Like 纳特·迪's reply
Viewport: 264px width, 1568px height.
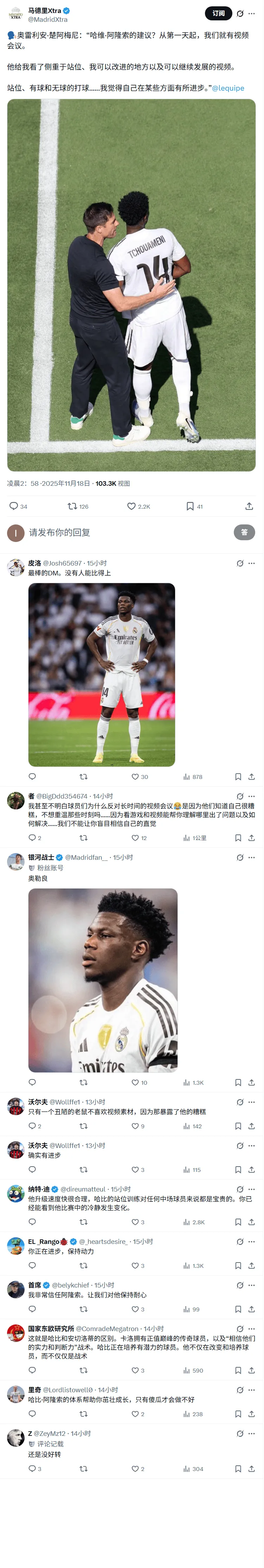coord(136,1222)
